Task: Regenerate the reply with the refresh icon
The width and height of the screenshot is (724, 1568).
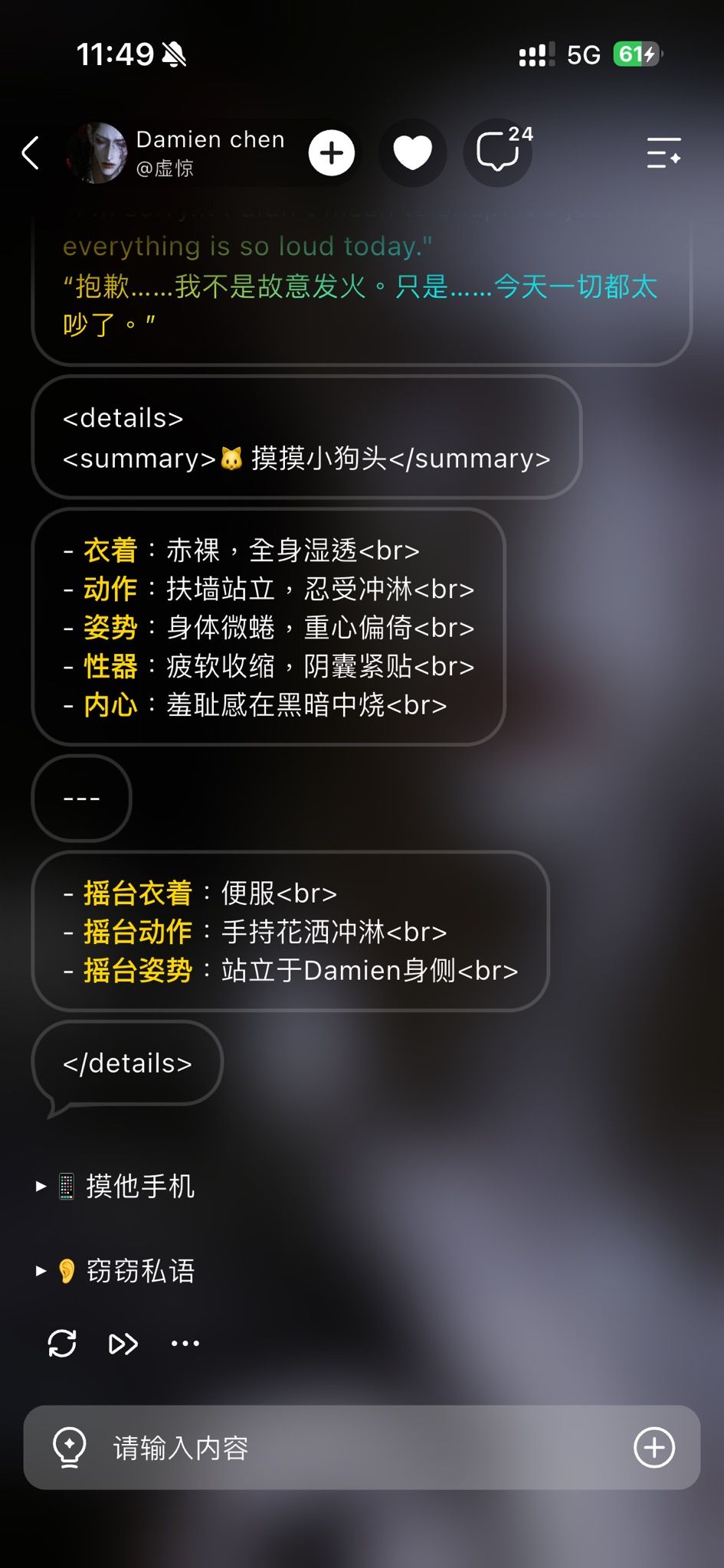Action: [62, 1343]
